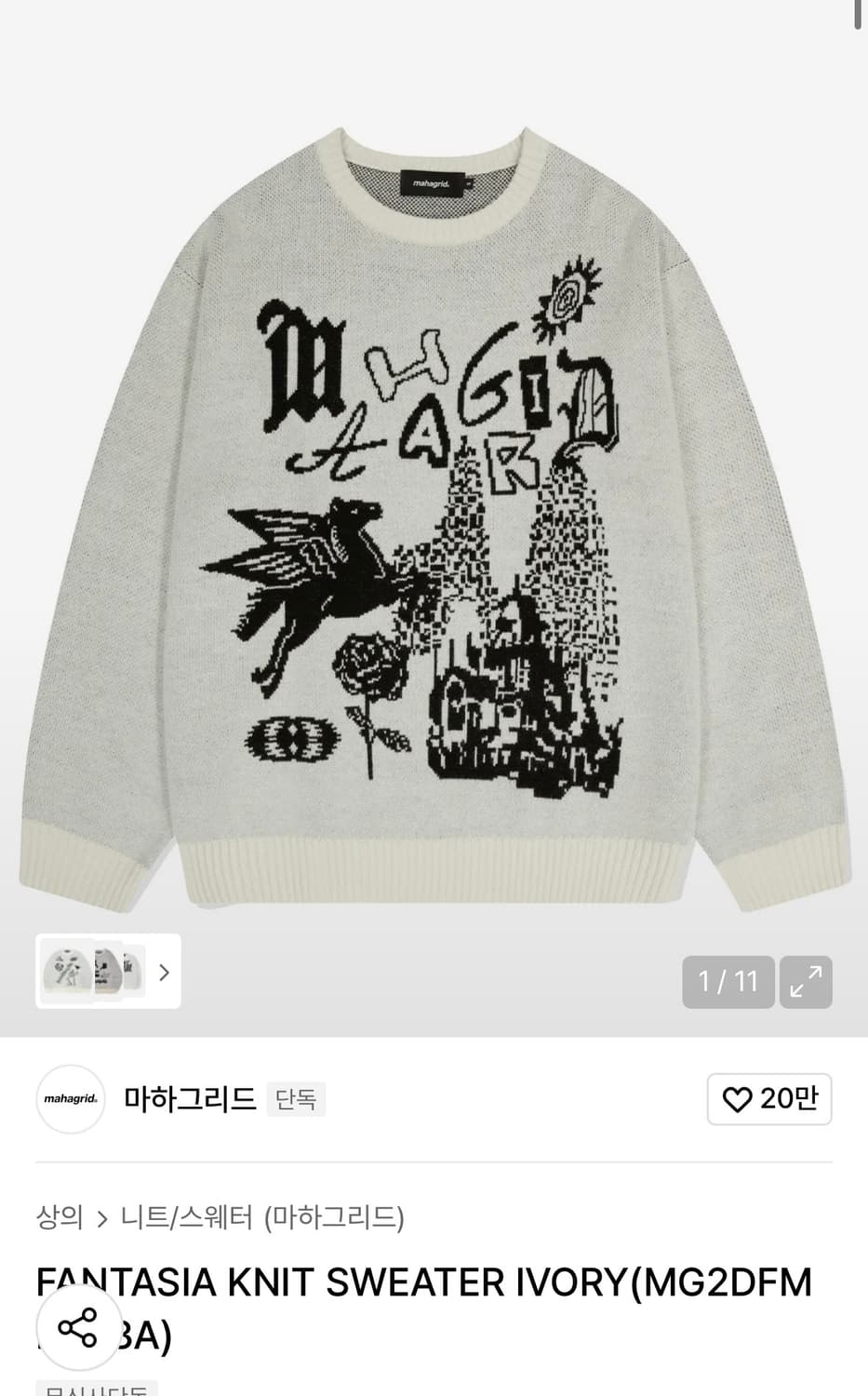Image resolution: width=868 pixels, height=1396 pixels.
Task: Open 니트/스웨터 (마하그리드) category
Action: click(263, 1217)
